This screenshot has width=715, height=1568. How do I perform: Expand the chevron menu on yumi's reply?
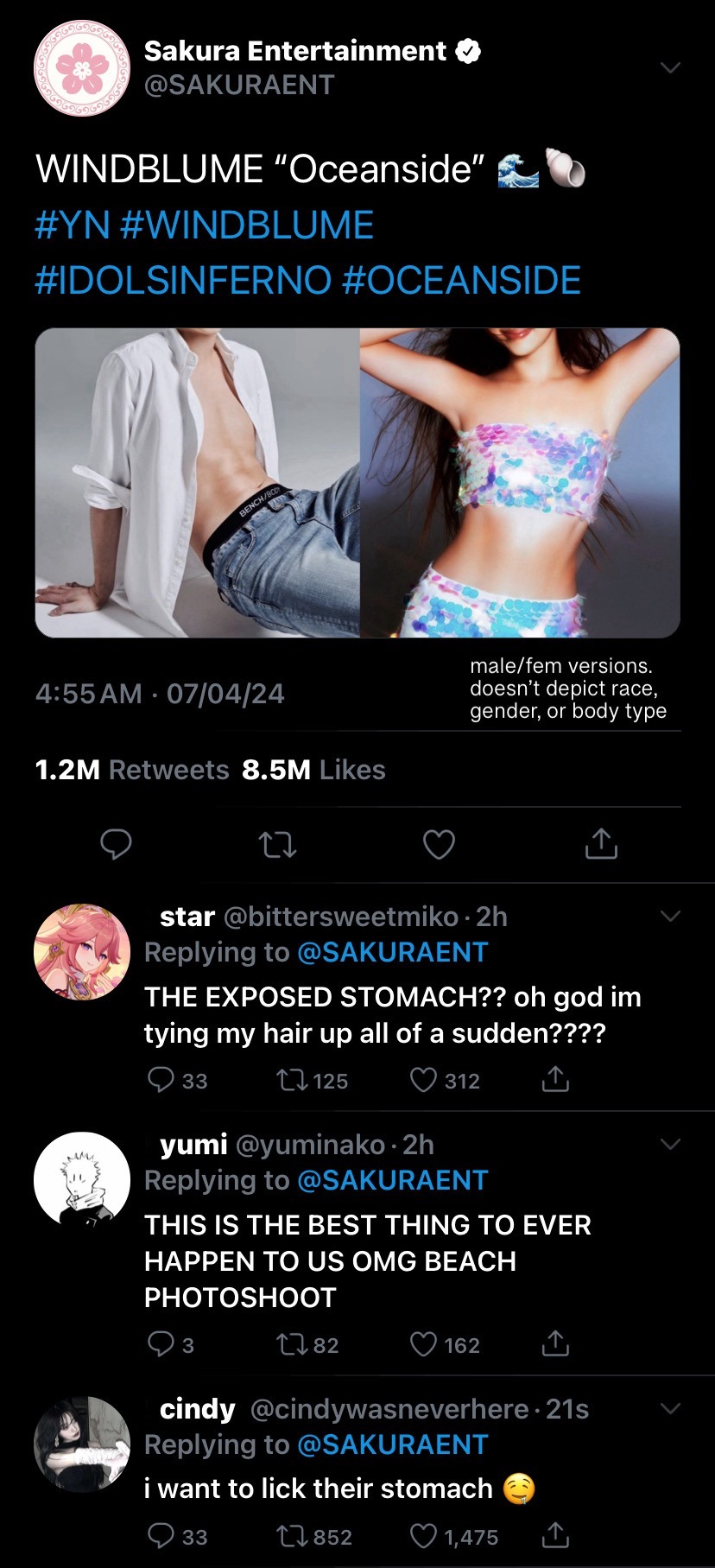(670, 1144)
